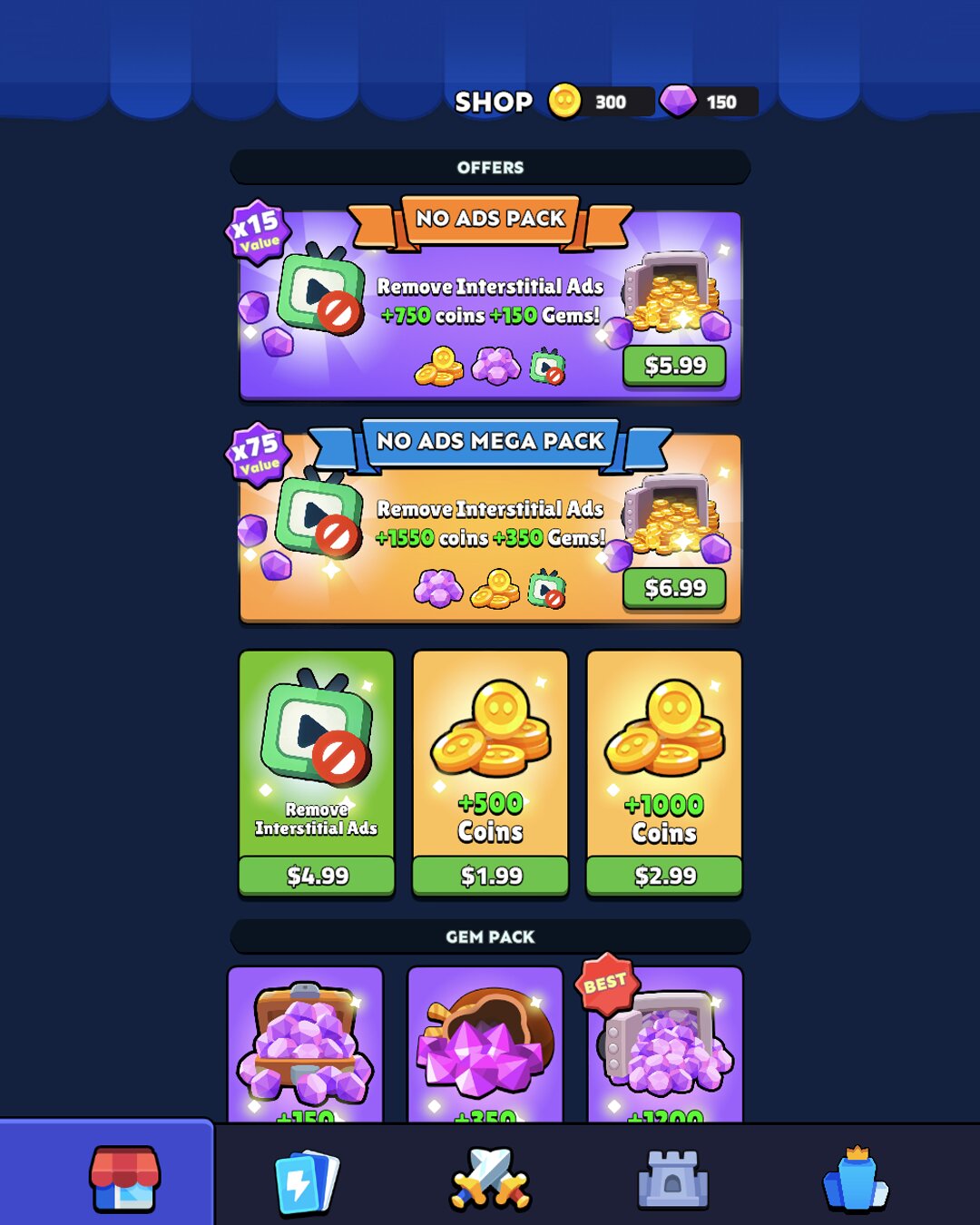Purchase the No Ads Mega Pack for $6.99

674,589
